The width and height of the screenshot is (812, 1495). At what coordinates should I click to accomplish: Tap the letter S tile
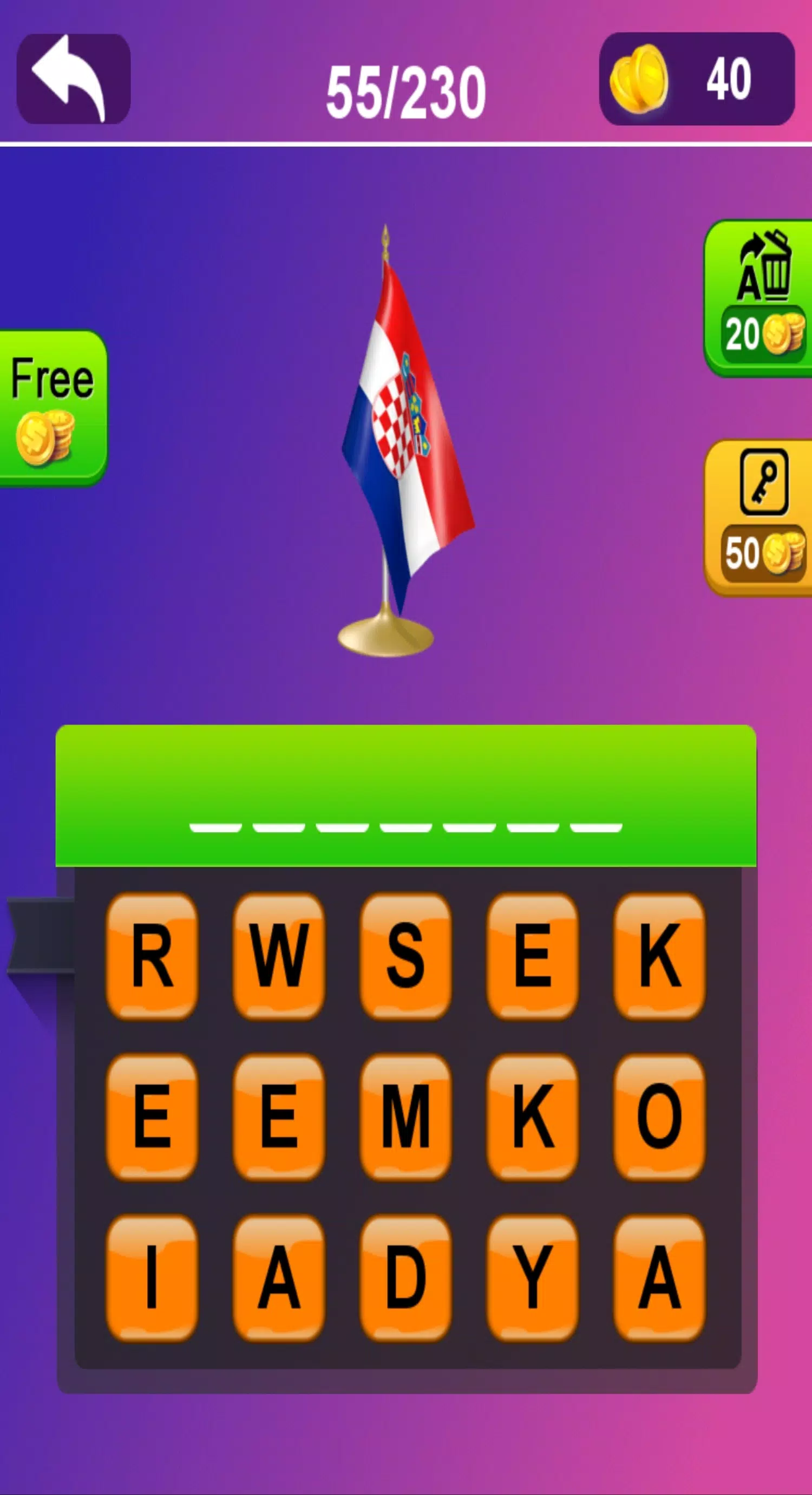coord(405,956)
